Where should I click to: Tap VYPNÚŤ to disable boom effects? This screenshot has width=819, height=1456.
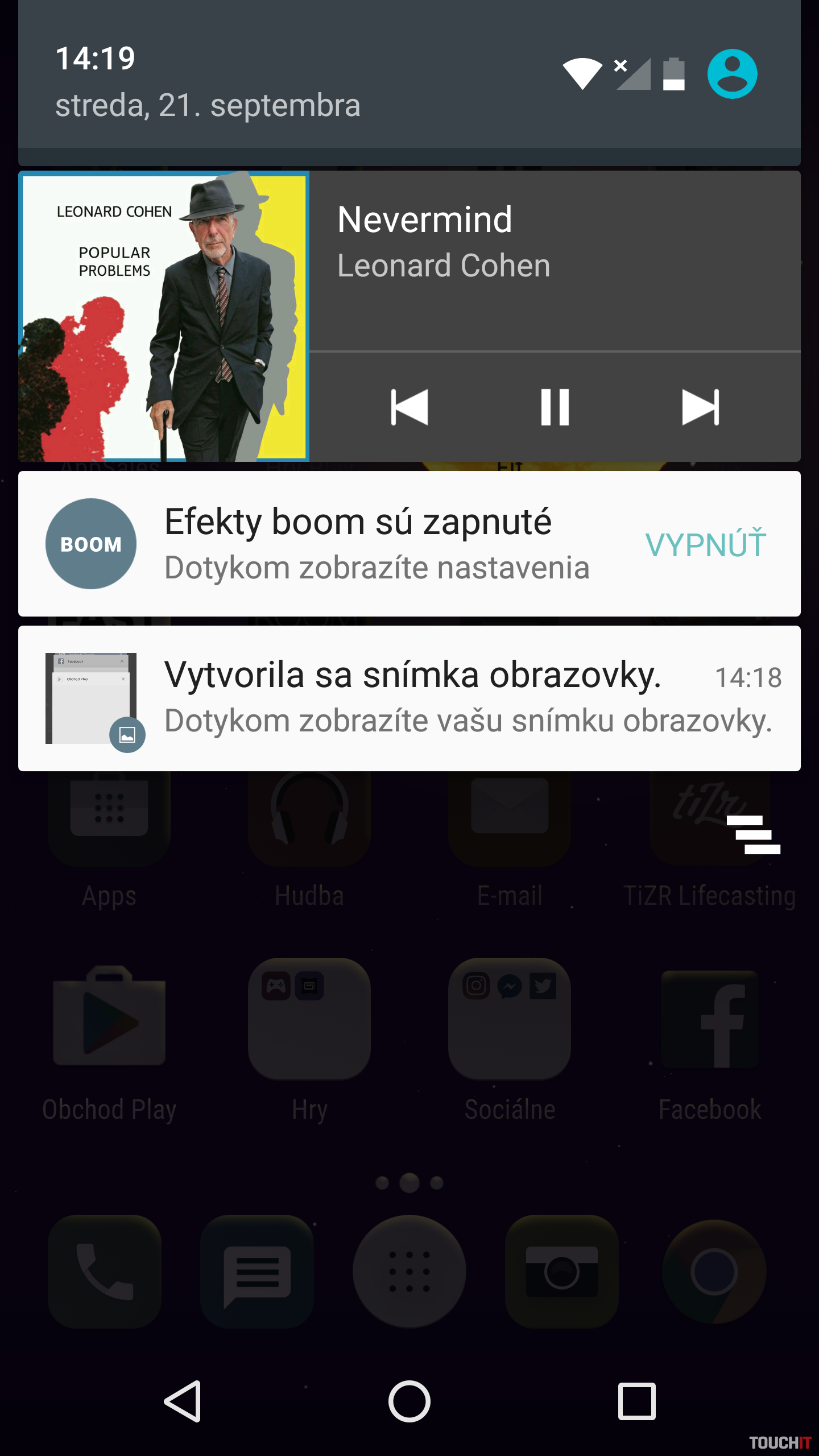(x=705, y=544)
